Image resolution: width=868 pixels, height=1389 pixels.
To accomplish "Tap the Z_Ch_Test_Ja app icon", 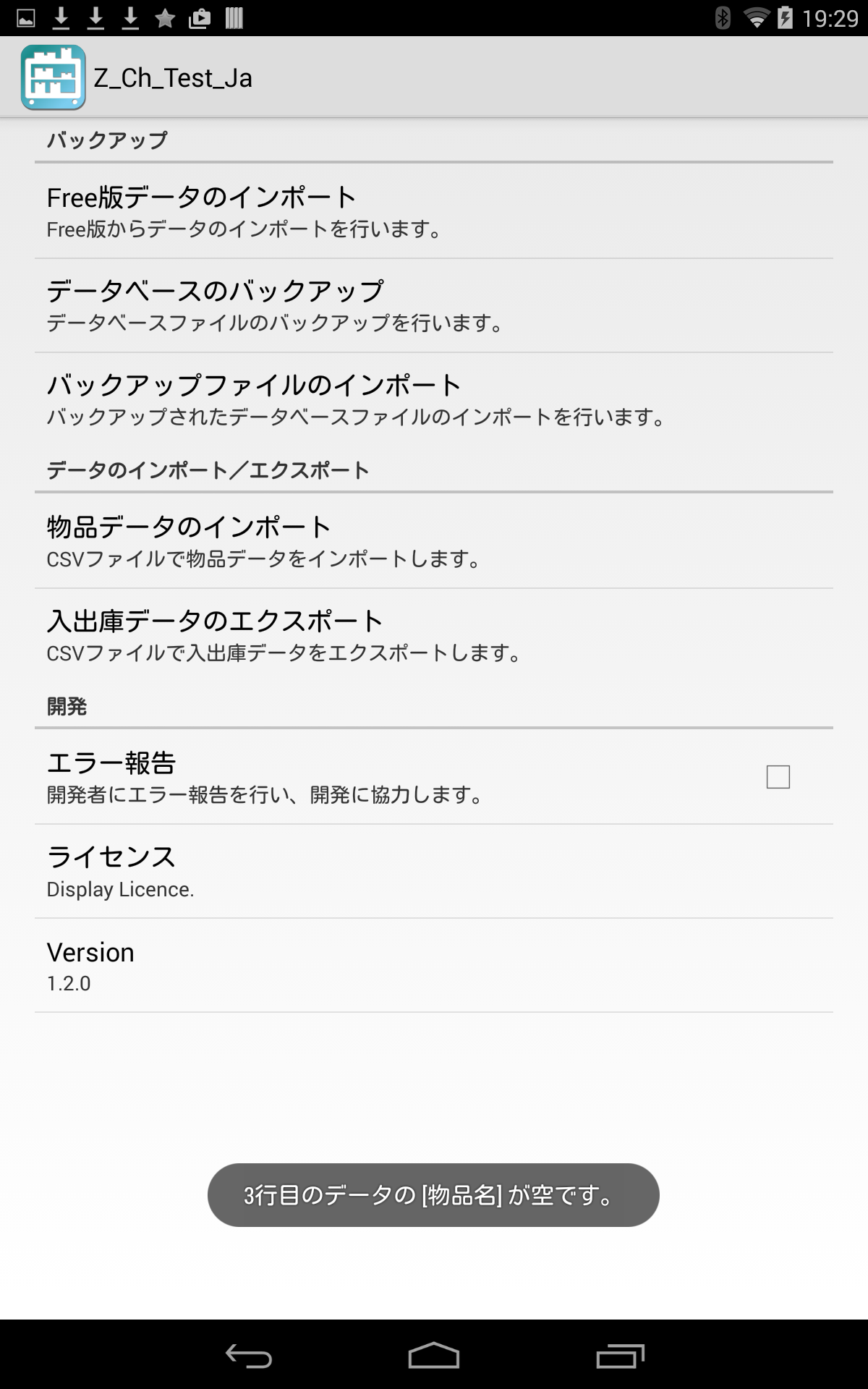I will [x=54, y=77].
